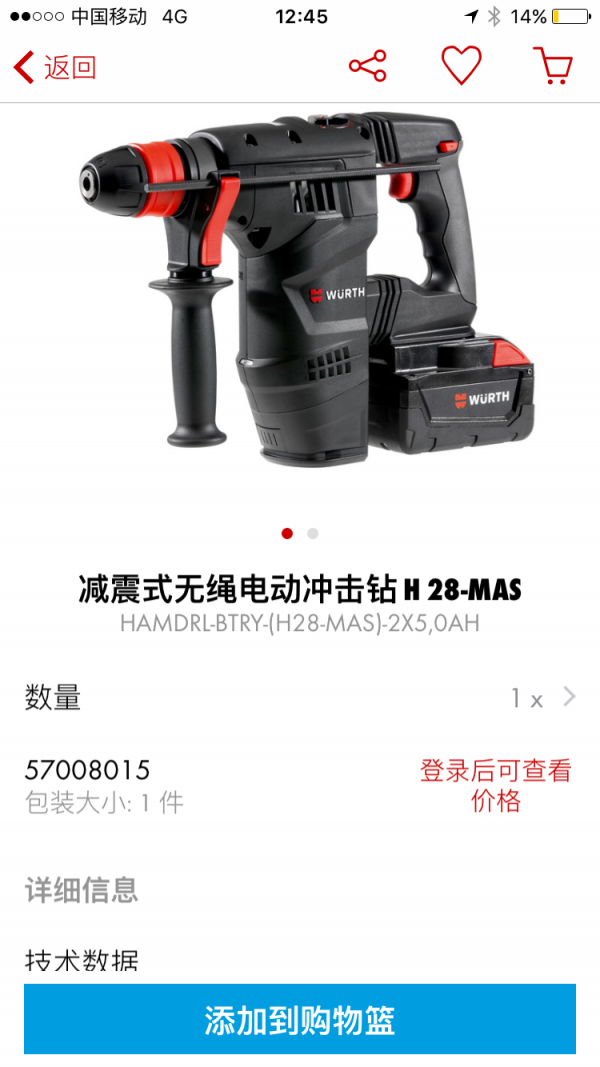Select the second image page dot

pos(313,534)
